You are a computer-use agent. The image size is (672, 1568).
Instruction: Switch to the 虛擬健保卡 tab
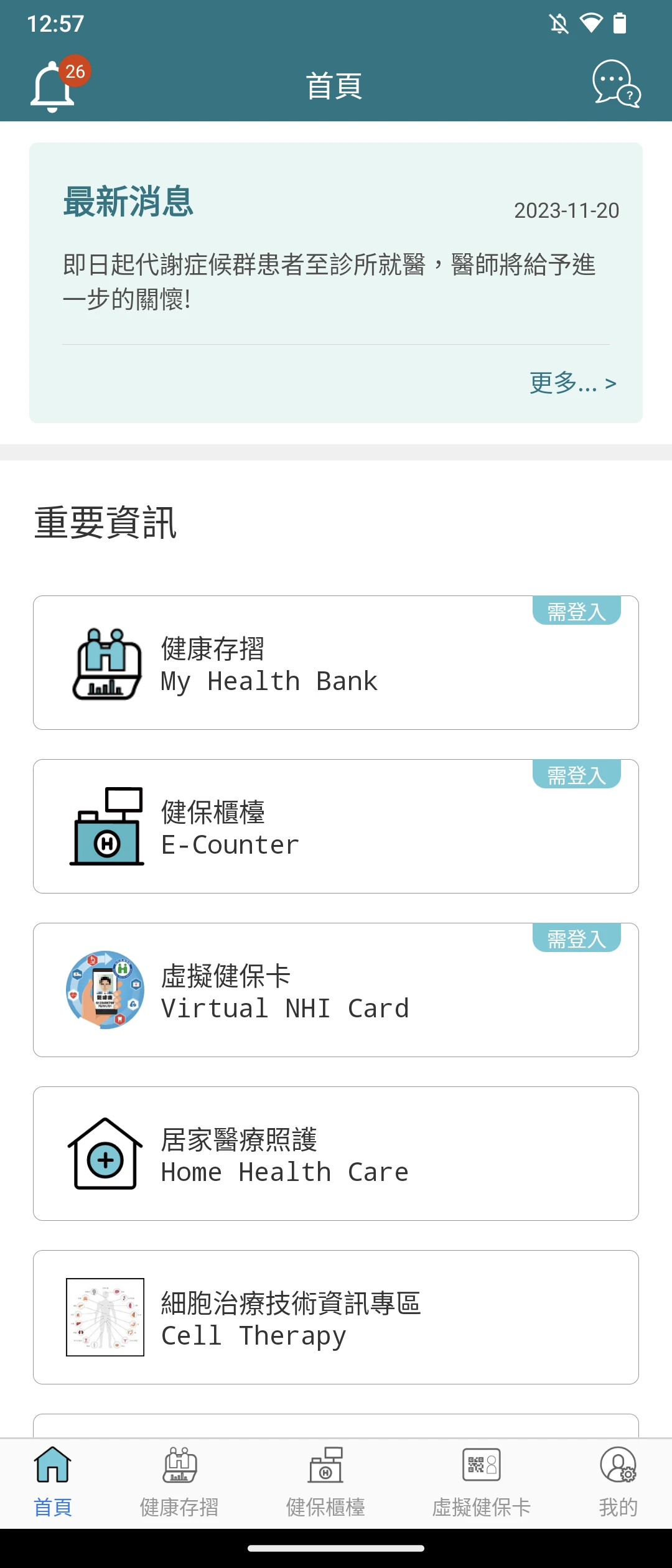(x=481, y=1483)
